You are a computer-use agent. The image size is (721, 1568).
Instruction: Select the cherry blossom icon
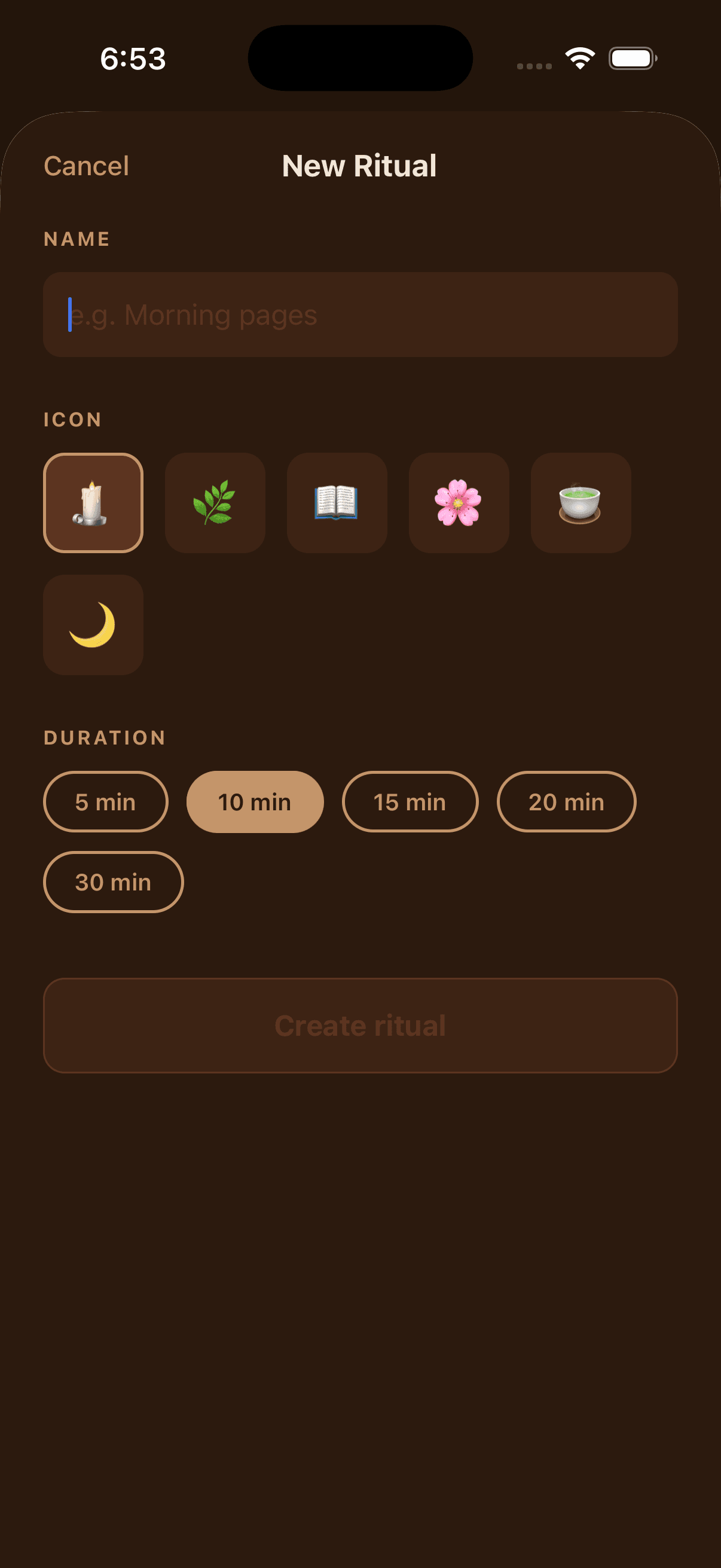pos(459,503)
